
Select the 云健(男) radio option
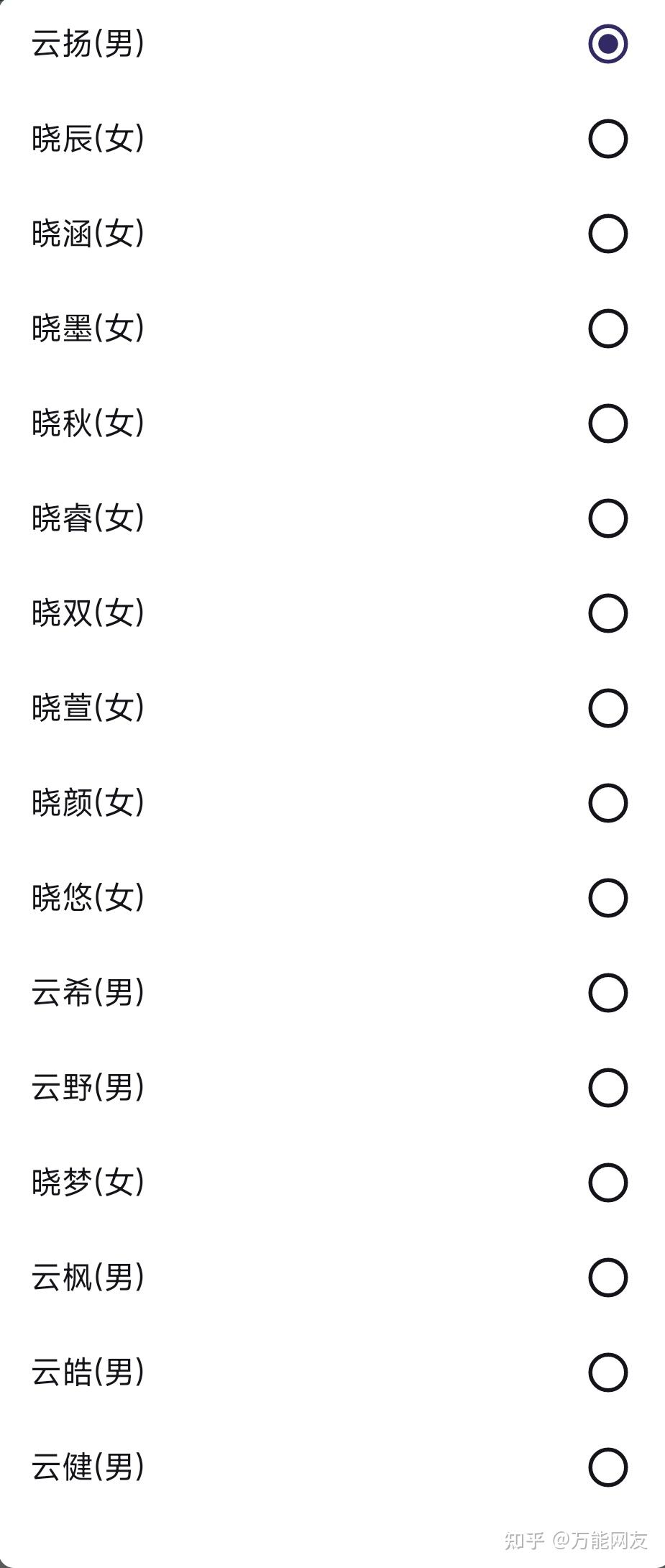point(607,1467)
